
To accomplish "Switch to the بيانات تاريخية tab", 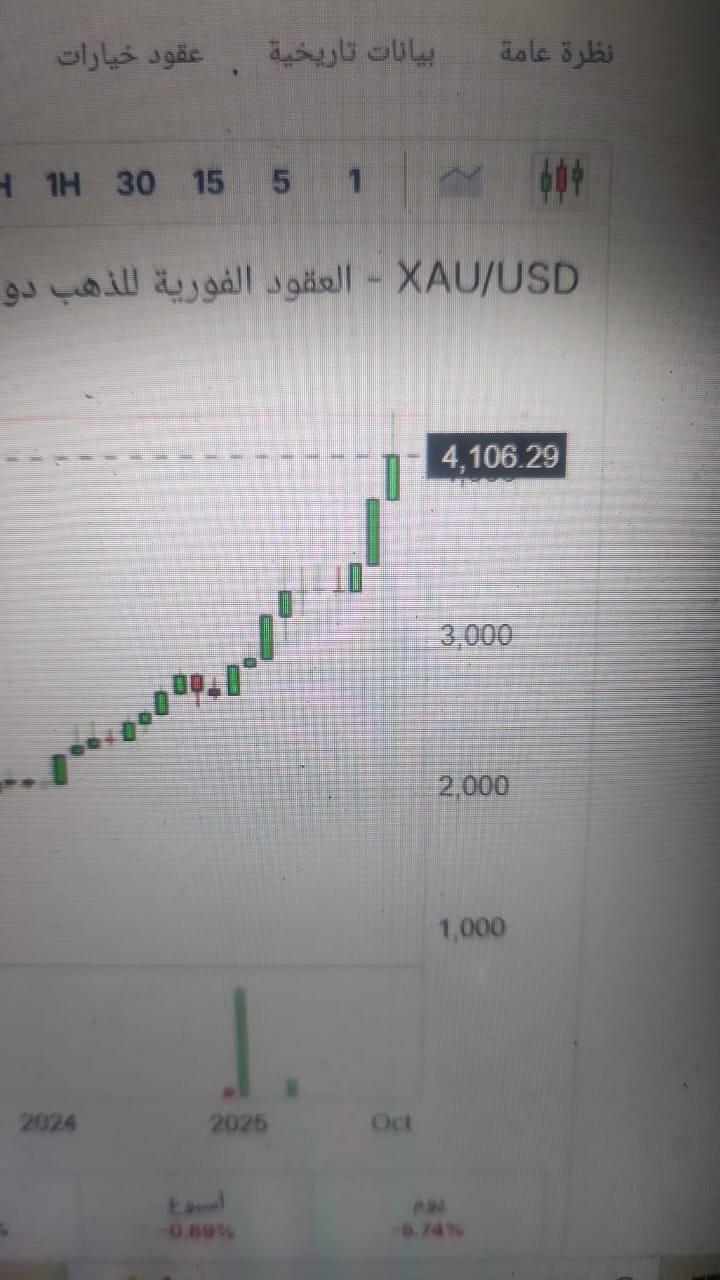I will coord(351,54).
